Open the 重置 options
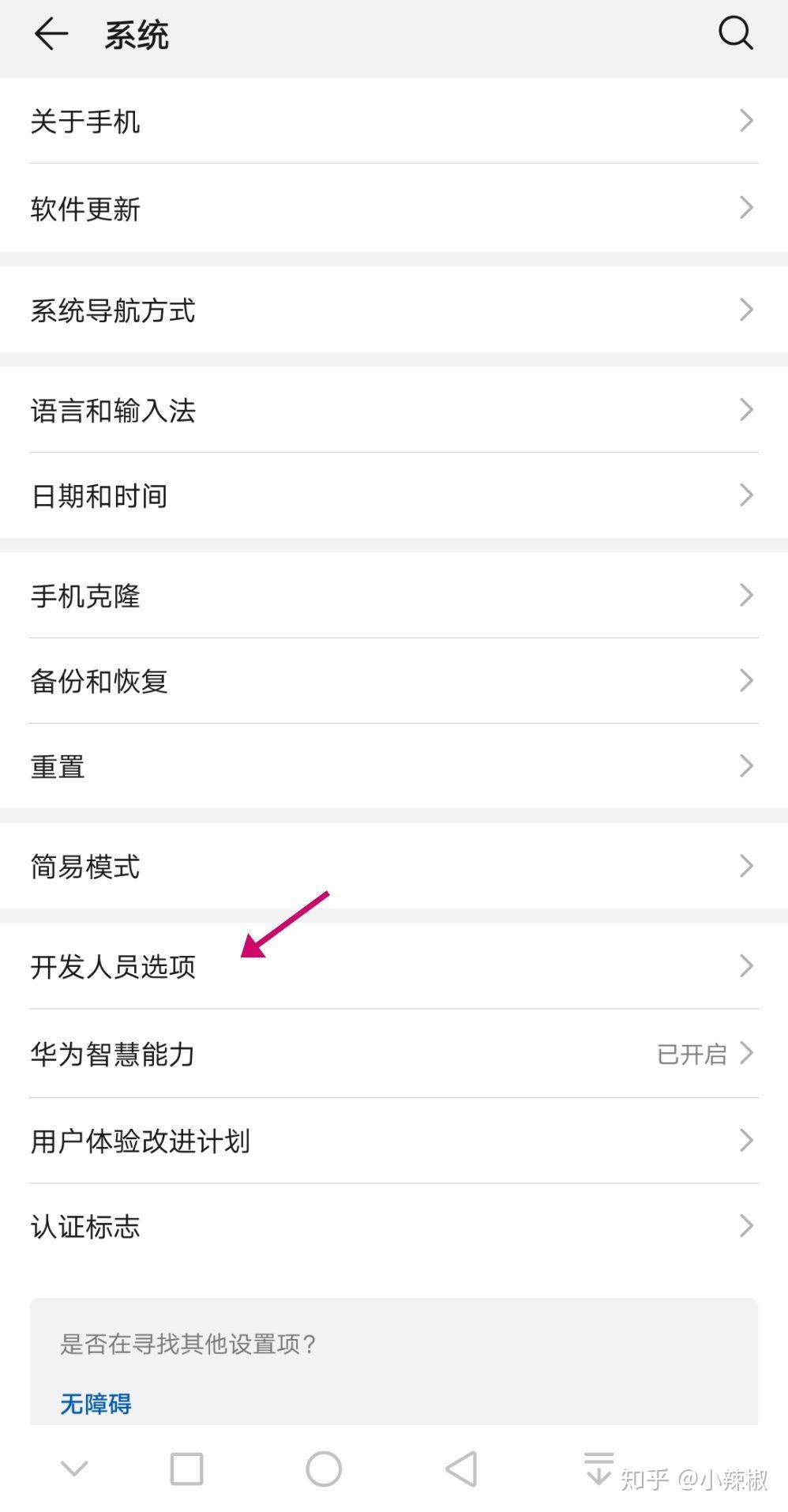The height and width of the screenshot is (1512, 788). coord(393,765)
